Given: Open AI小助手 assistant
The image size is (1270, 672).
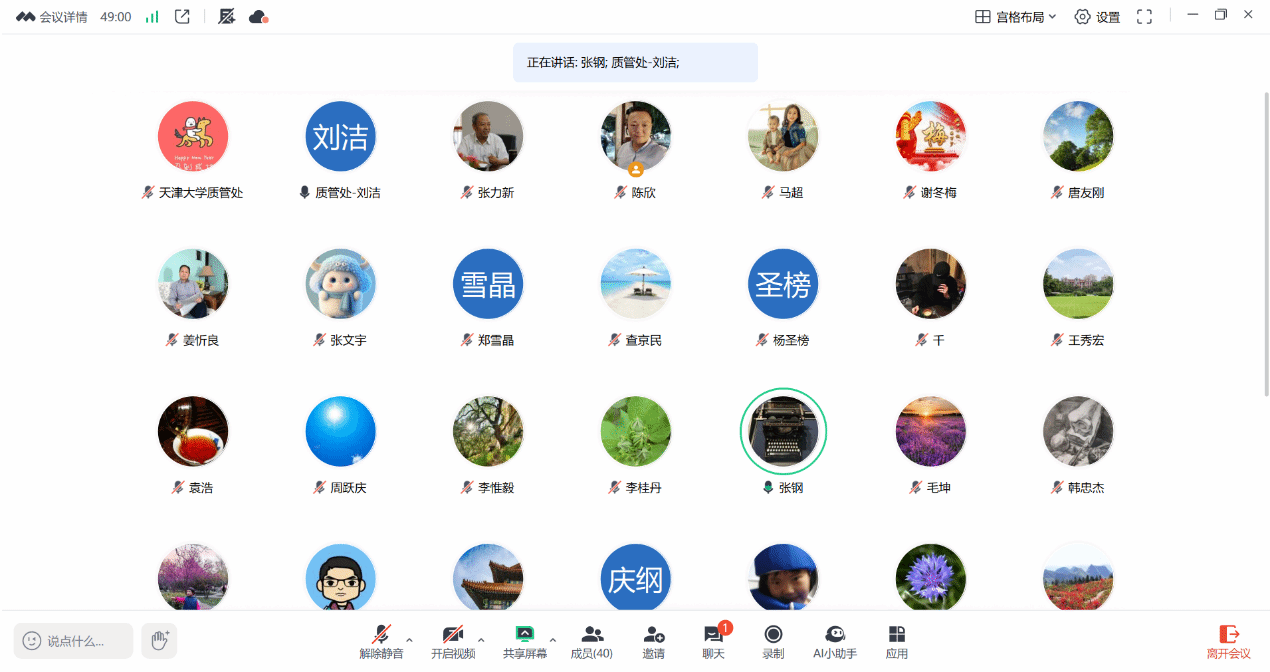Looking at the screenshot, I should click(x=835, y=640).
